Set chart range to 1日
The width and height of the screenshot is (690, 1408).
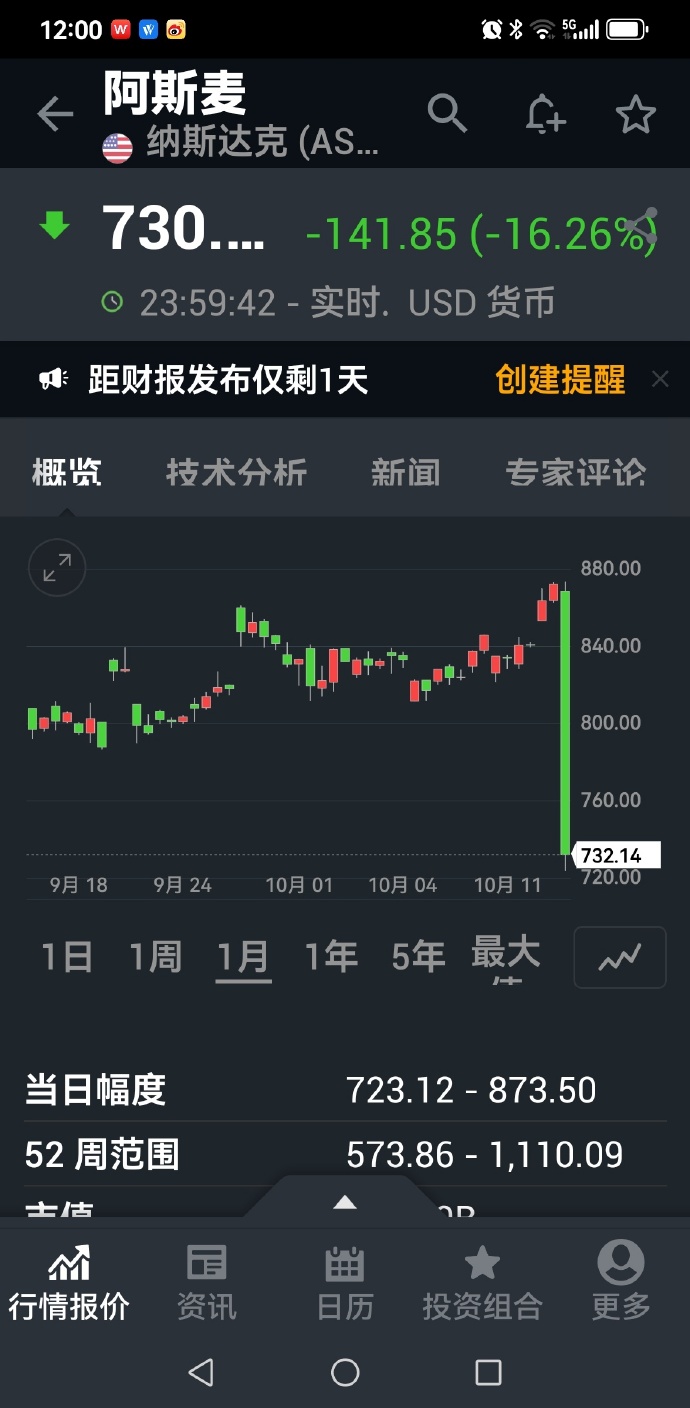click(x=67, y=957)
